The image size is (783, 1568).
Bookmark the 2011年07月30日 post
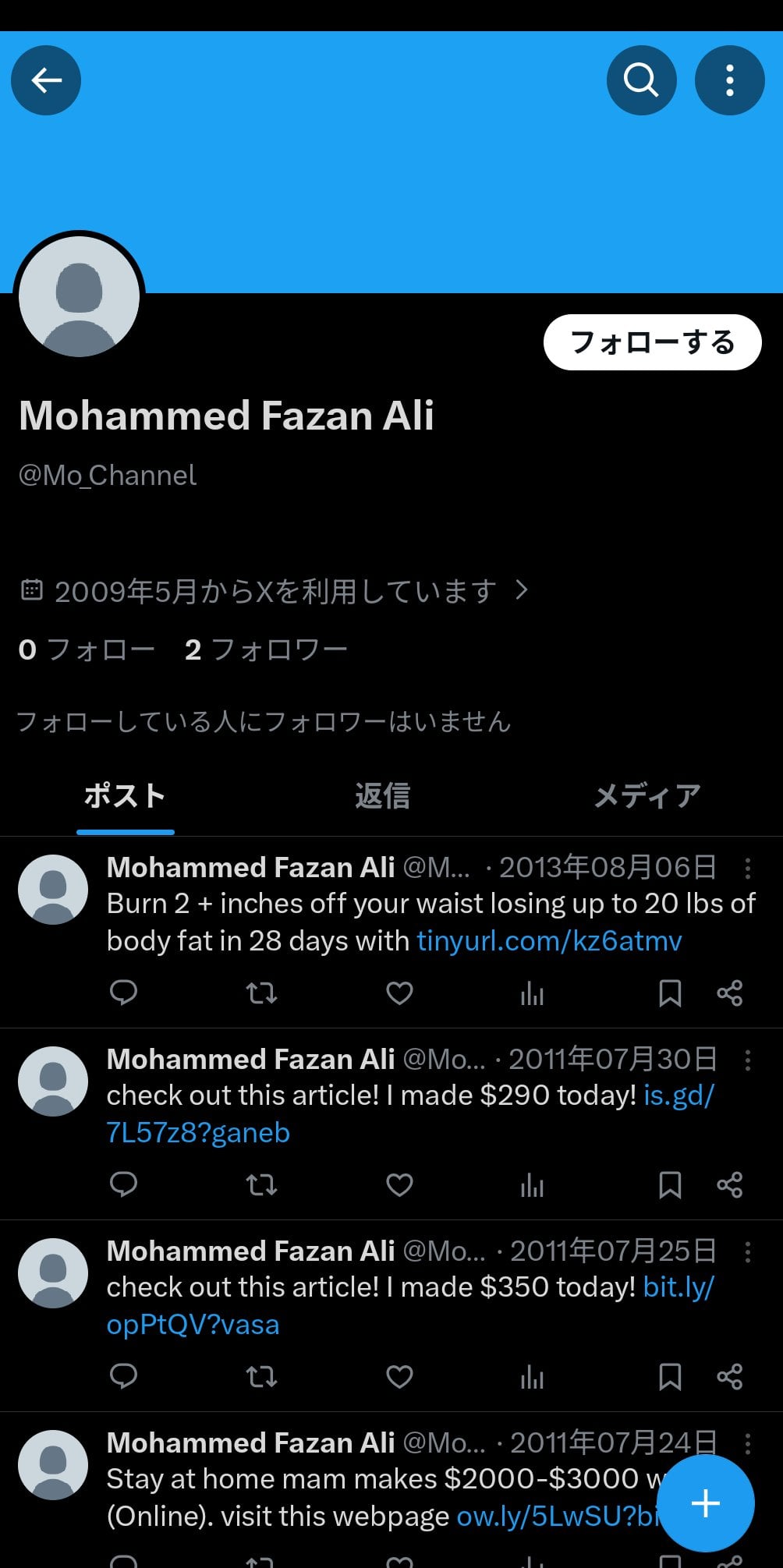670,1185
